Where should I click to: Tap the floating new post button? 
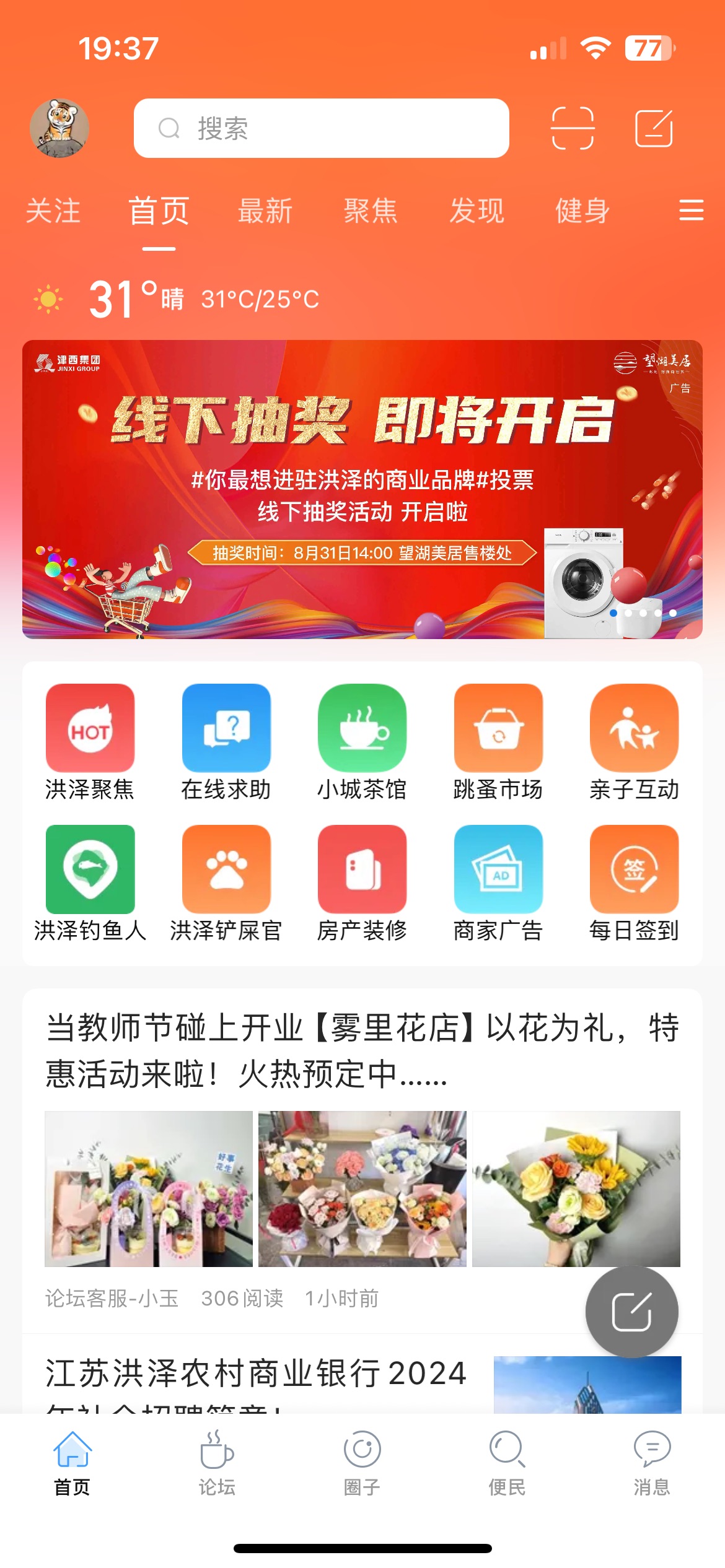(x=632, y=1312)
